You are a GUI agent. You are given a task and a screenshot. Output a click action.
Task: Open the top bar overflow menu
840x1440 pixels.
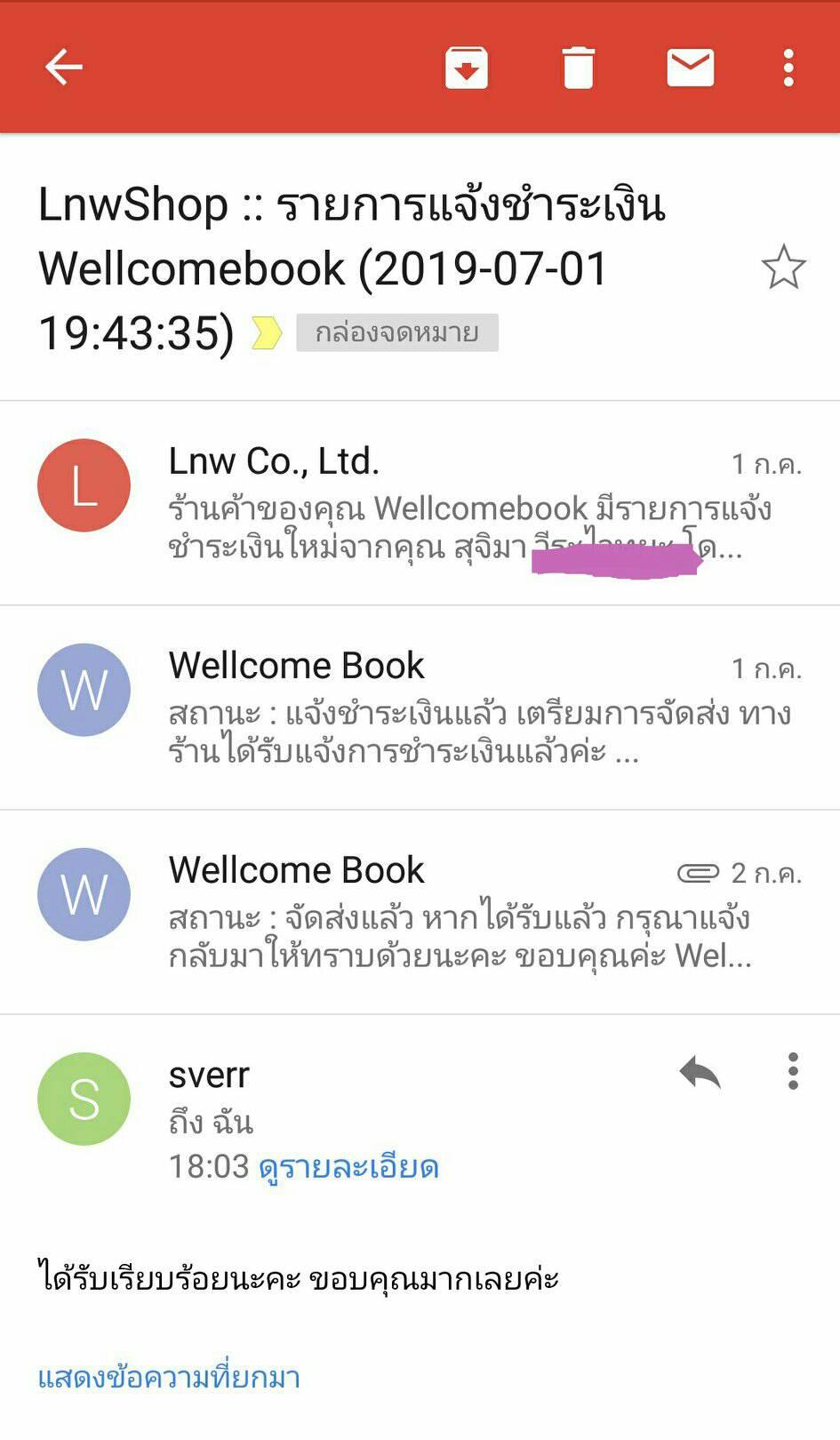point(788,68)
